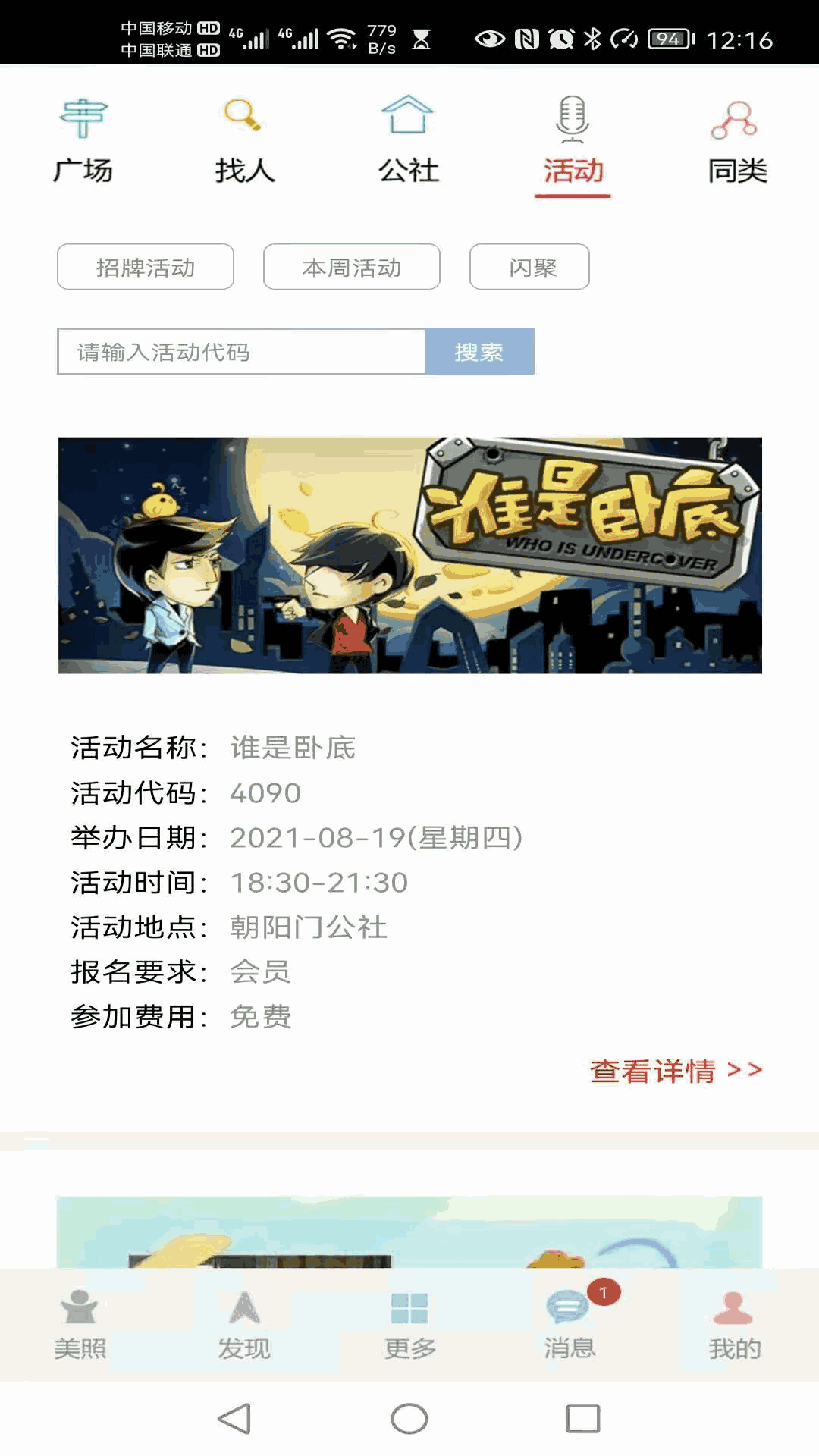Go to the 公社 tab
This screenshot has height=1456, width=819.
408,142
